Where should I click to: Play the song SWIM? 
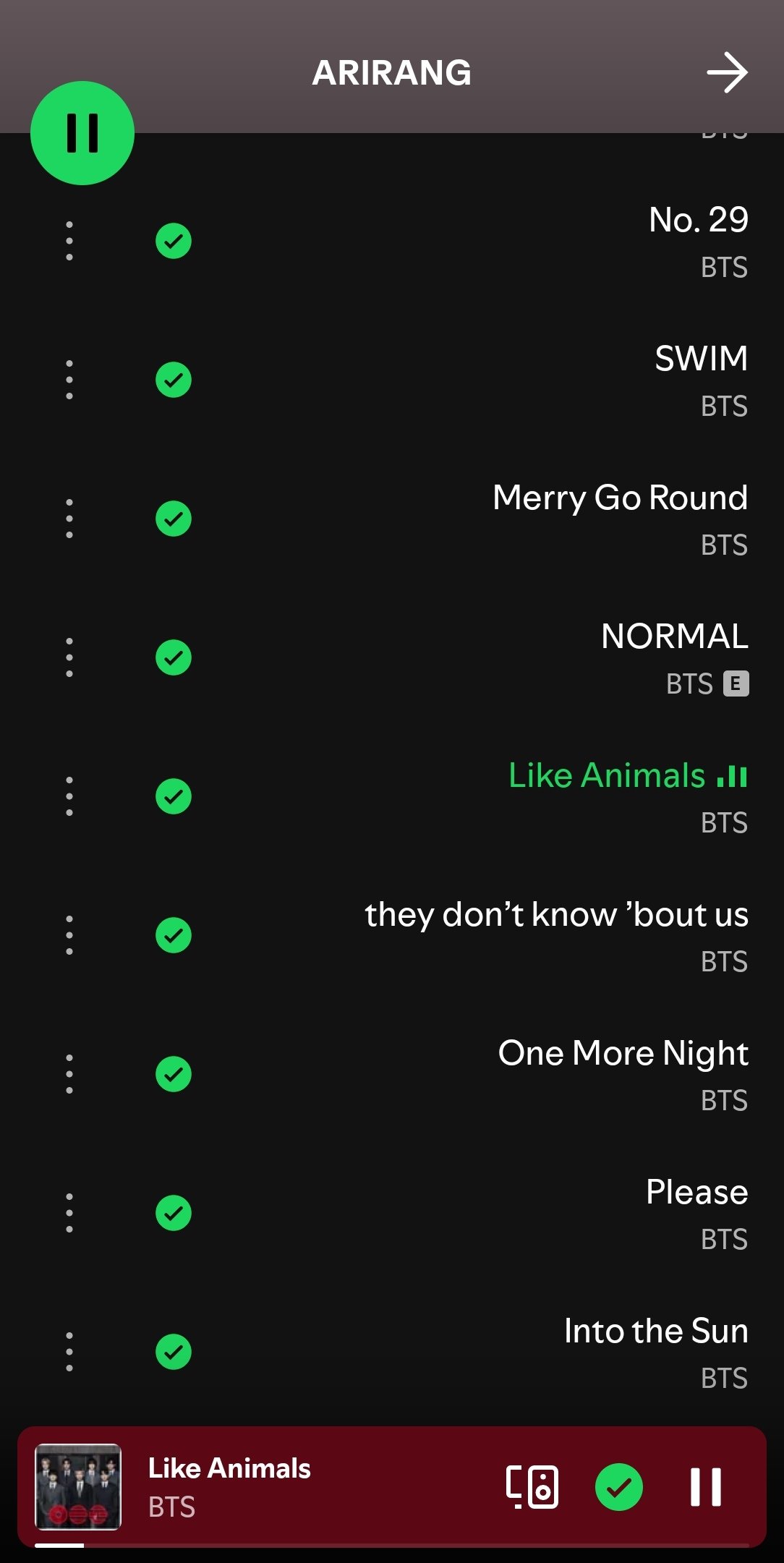(700, 359)
